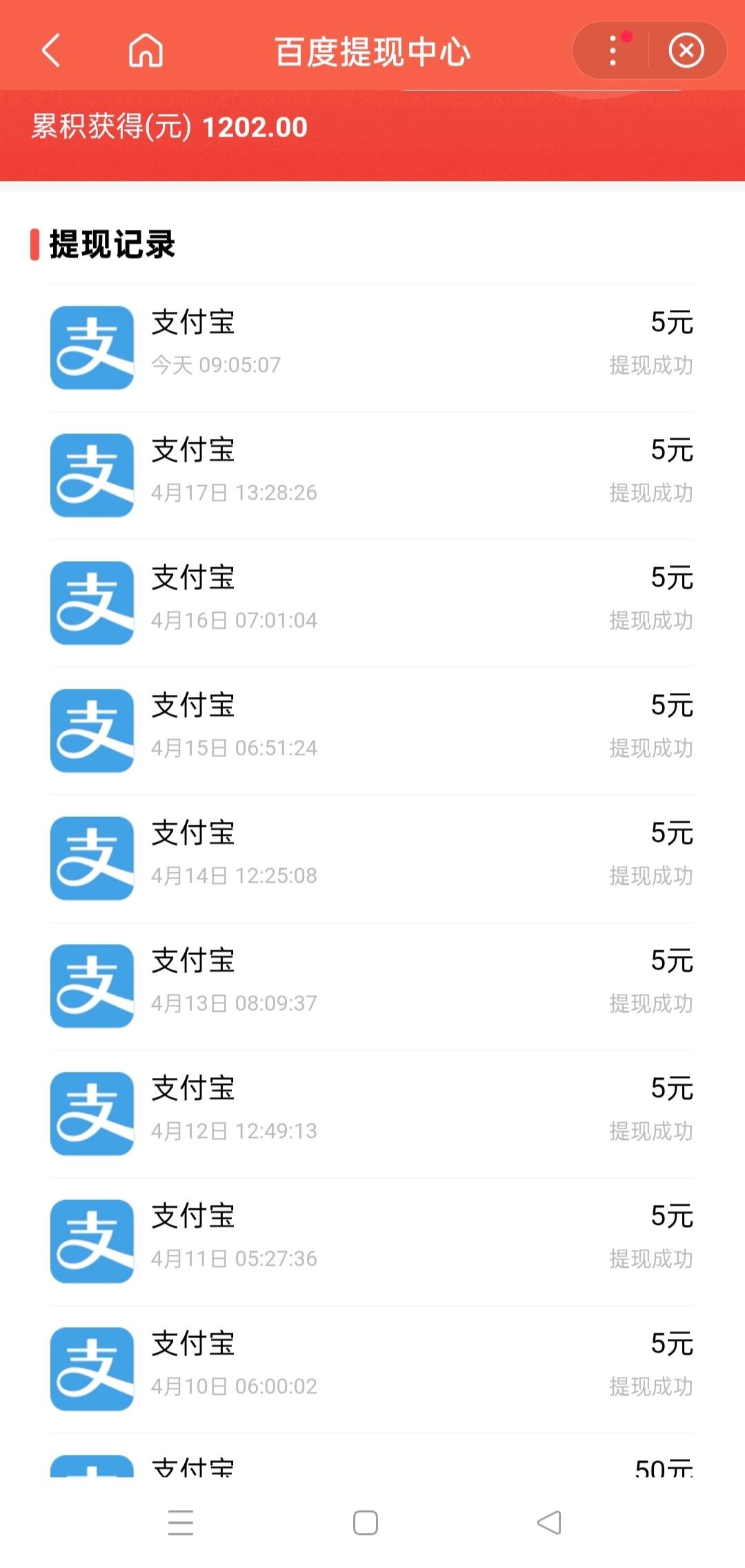745x1568 pixels.
Task: Open the three-dot more options menu
Action: [x=613, y=51]
